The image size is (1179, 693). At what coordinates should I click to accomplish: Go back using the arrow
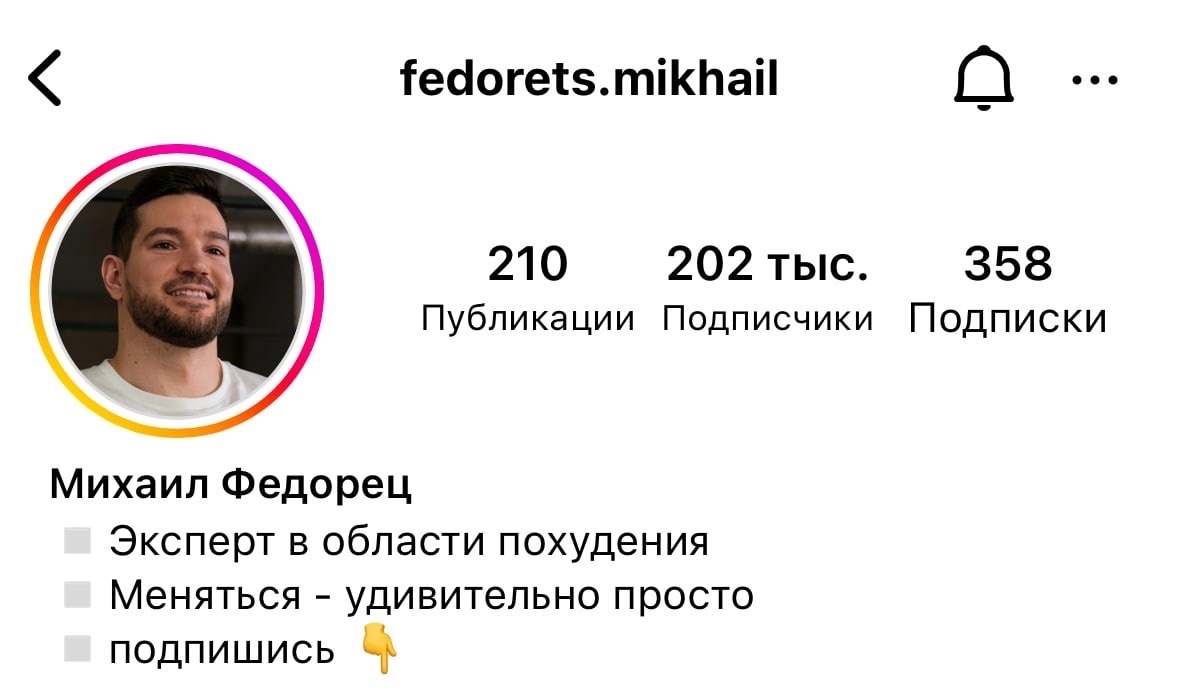[x=46, y=80]
